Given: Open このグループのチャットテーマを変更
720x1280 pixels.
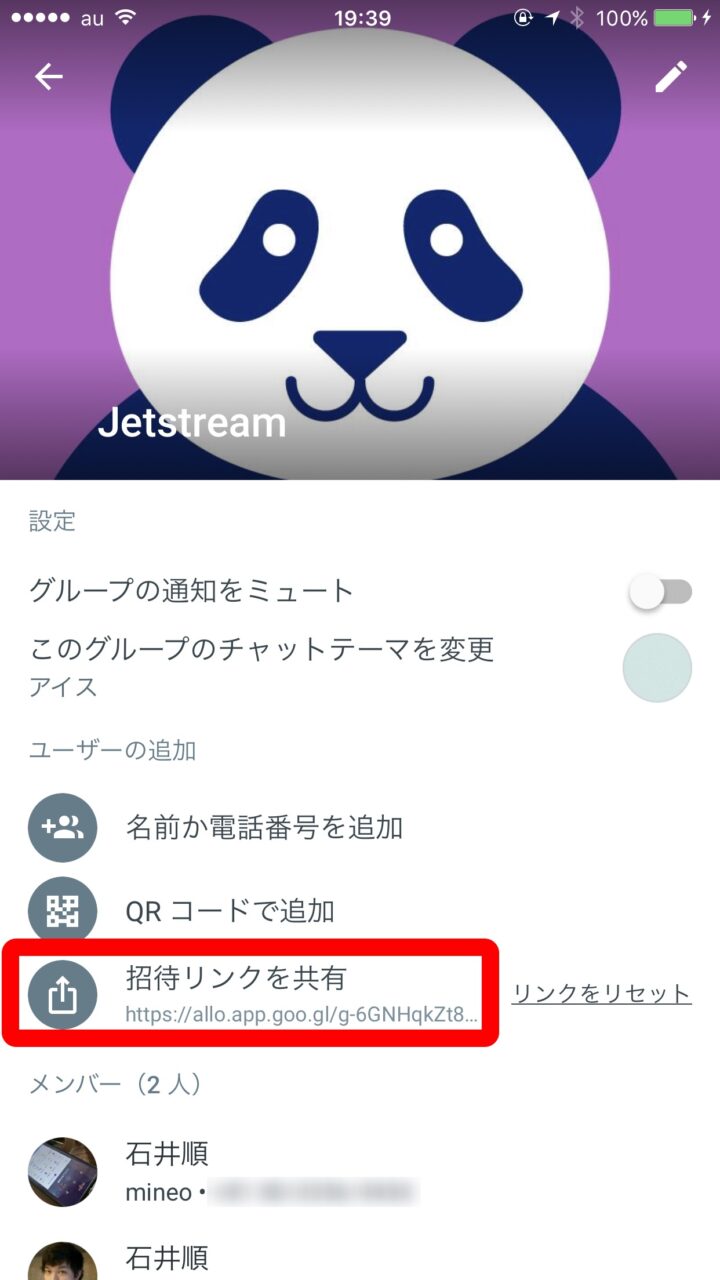Looking at the screenshot, I should (262, 650).
